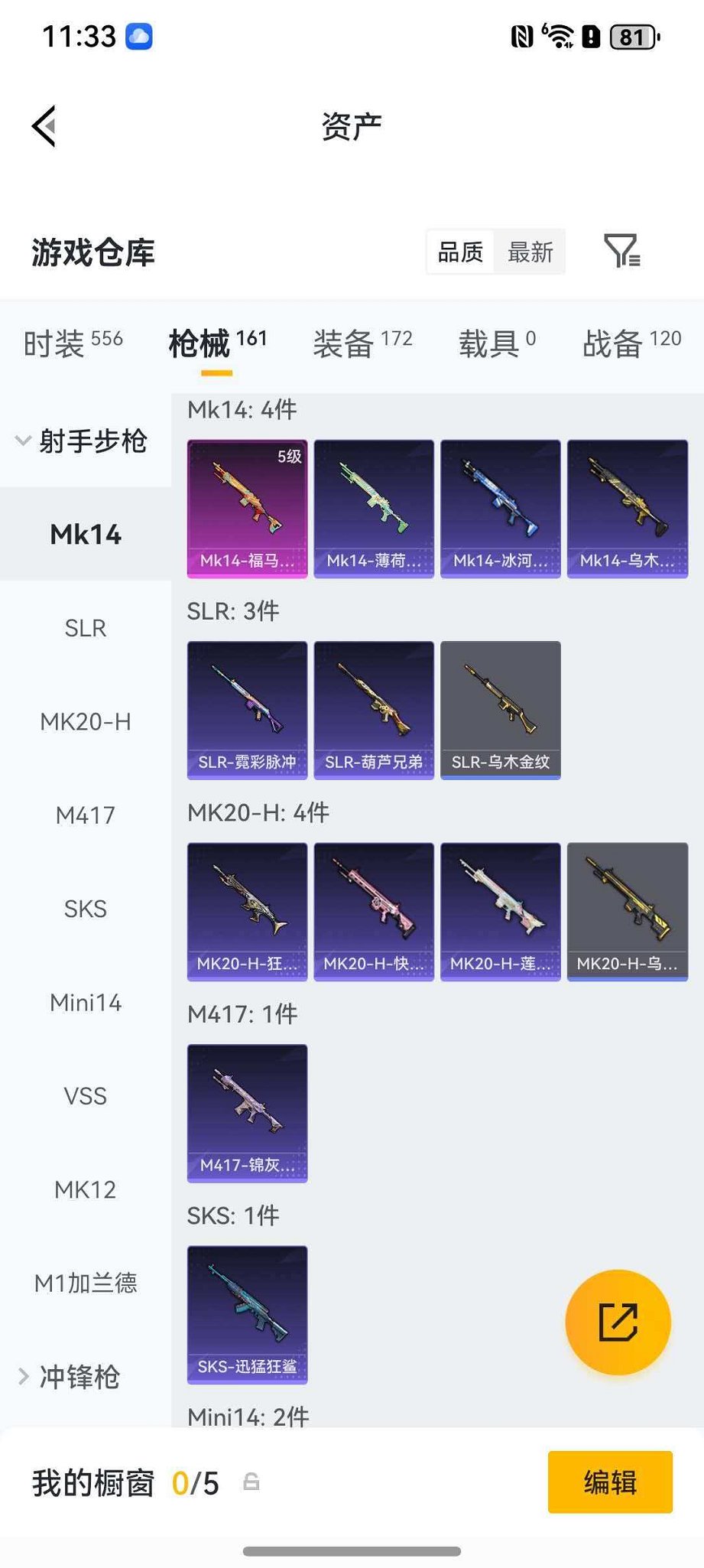
Task: Go back from the 资产 page
Action: coord(44,126)
